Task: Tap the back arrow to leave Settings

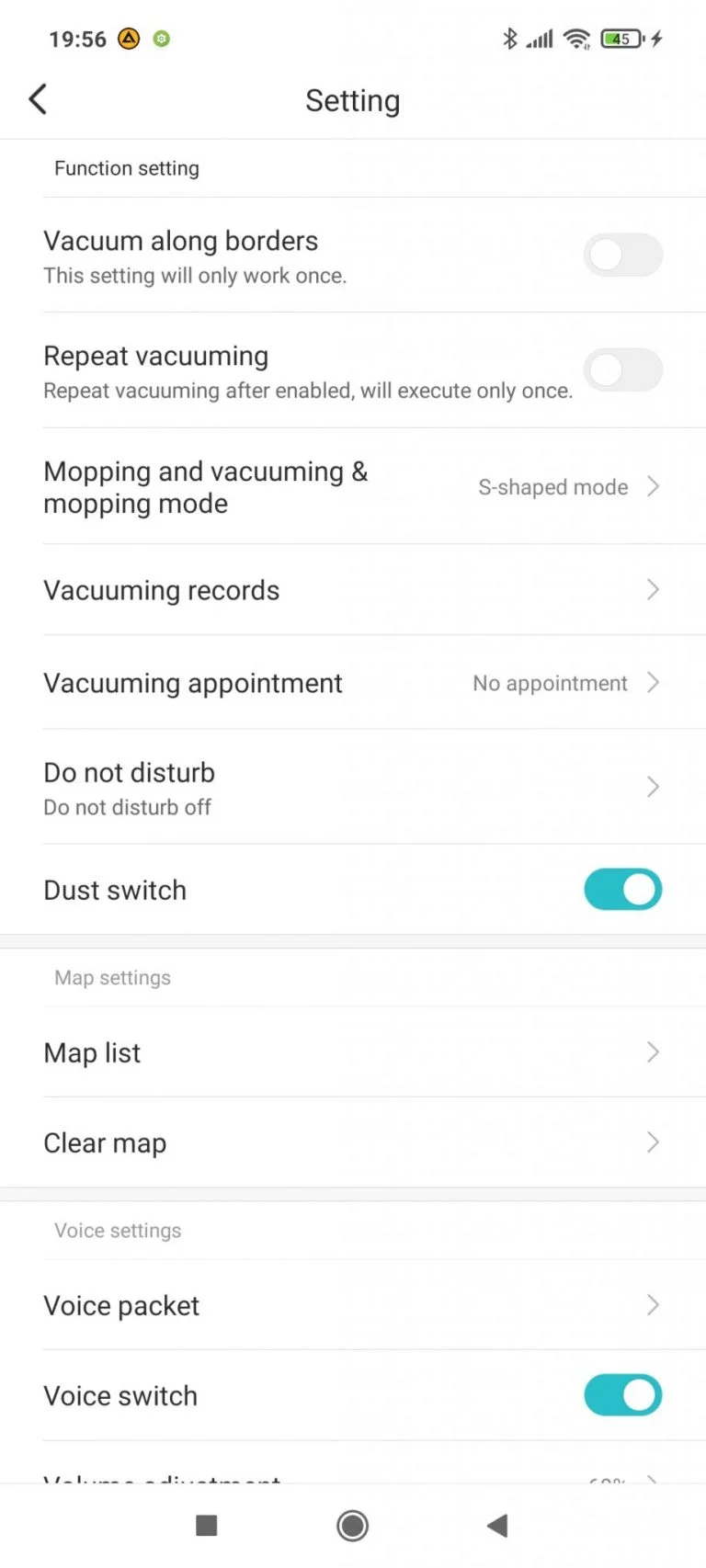Action: click(37, 98)
